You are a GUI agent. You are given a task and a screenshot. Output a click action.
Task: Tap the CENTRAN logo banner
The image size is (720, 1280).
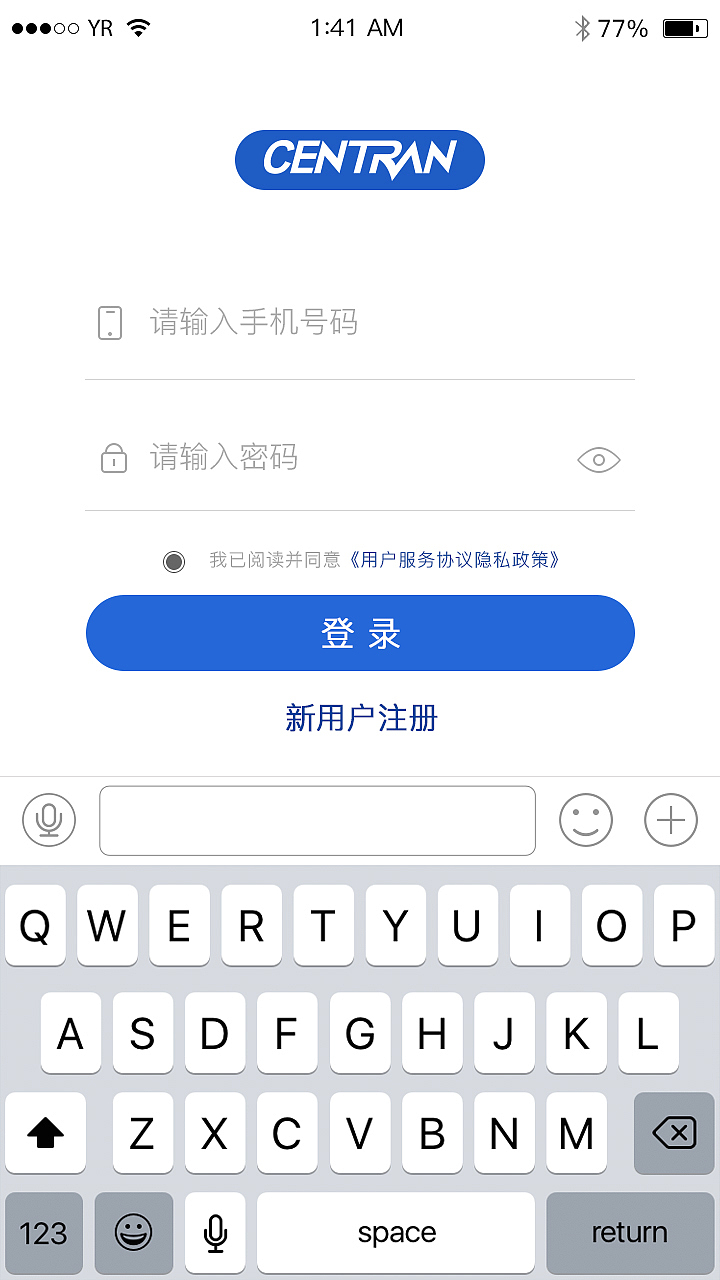(360, 159)
